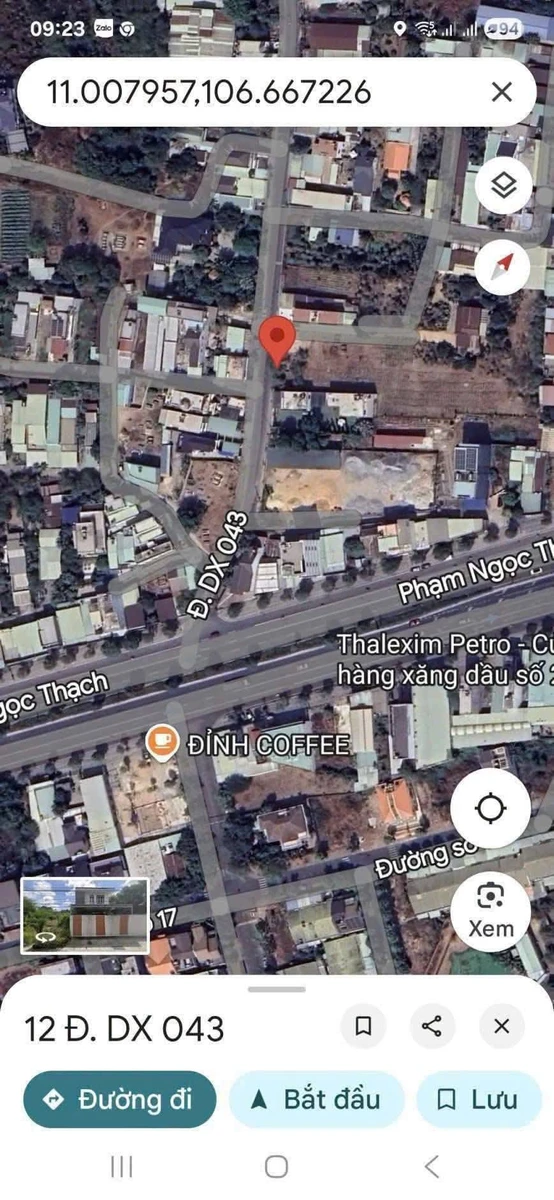
Task: Open ĐỈNH COFFEE place marker
Action: coord(162,741)
